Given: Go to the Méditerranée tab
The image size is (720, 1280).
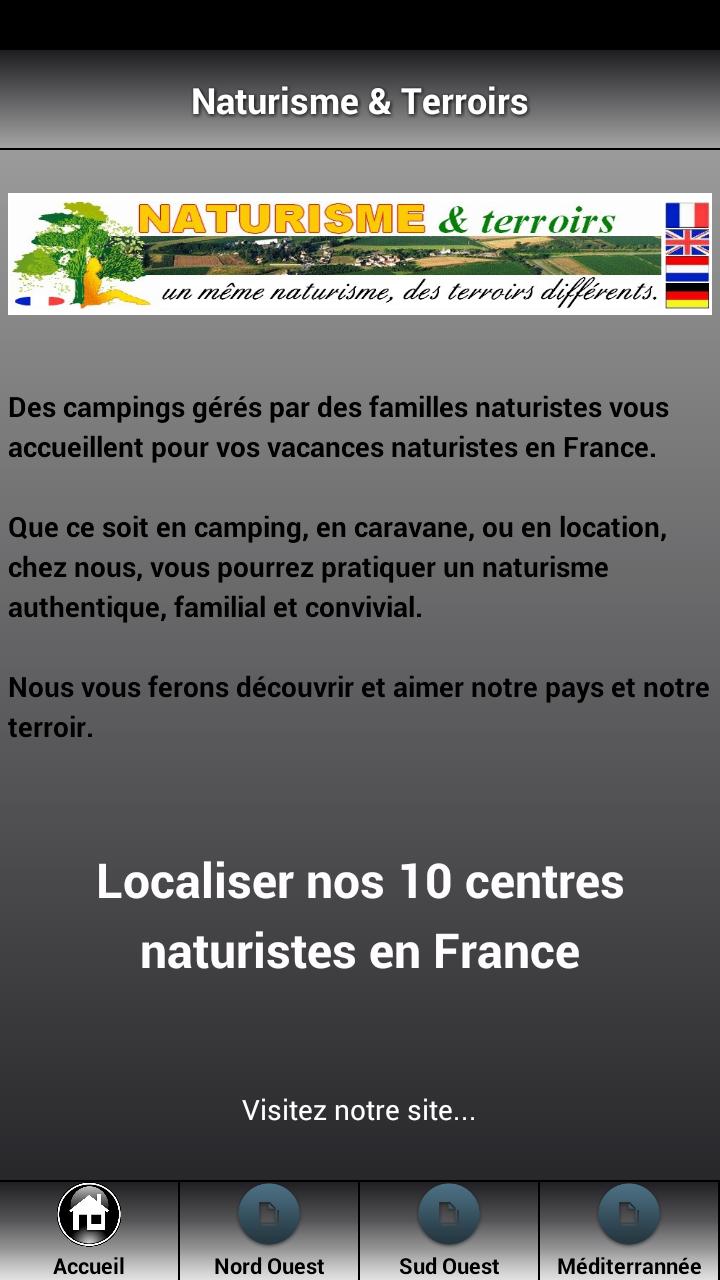Looking at the screenshot, I should tap(629, 1230).
